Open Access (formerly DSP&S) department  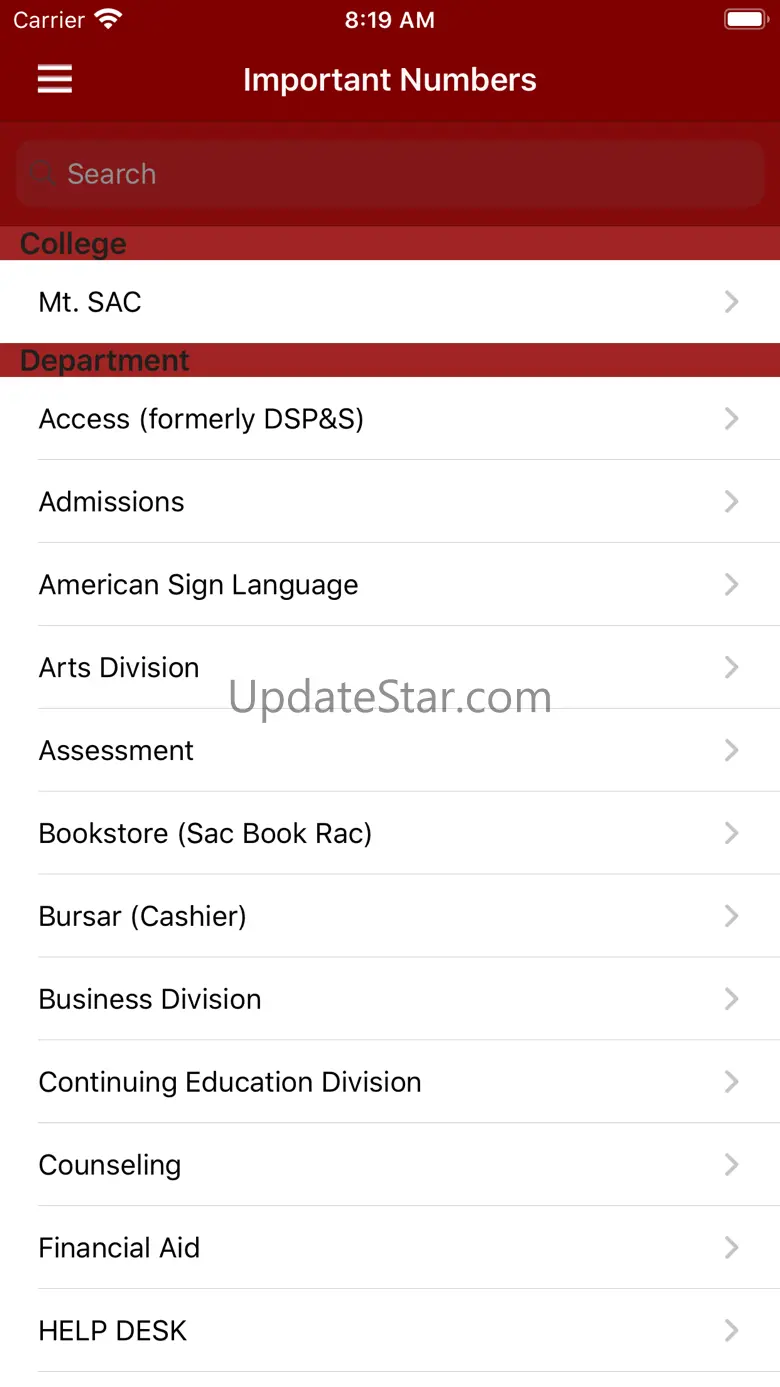click(x=390, y=419)
